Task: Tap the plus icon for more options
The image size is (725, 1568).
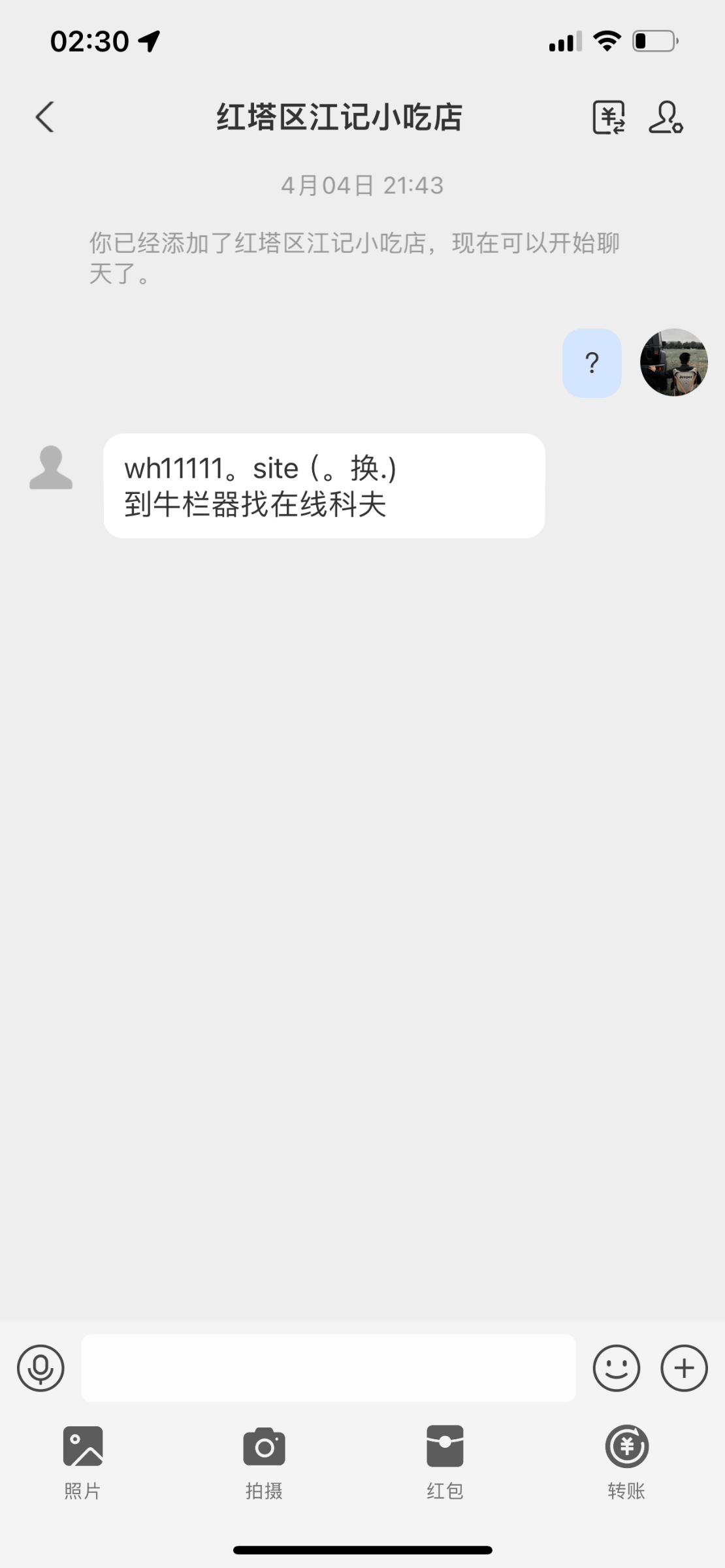Action: [684, 1368]
